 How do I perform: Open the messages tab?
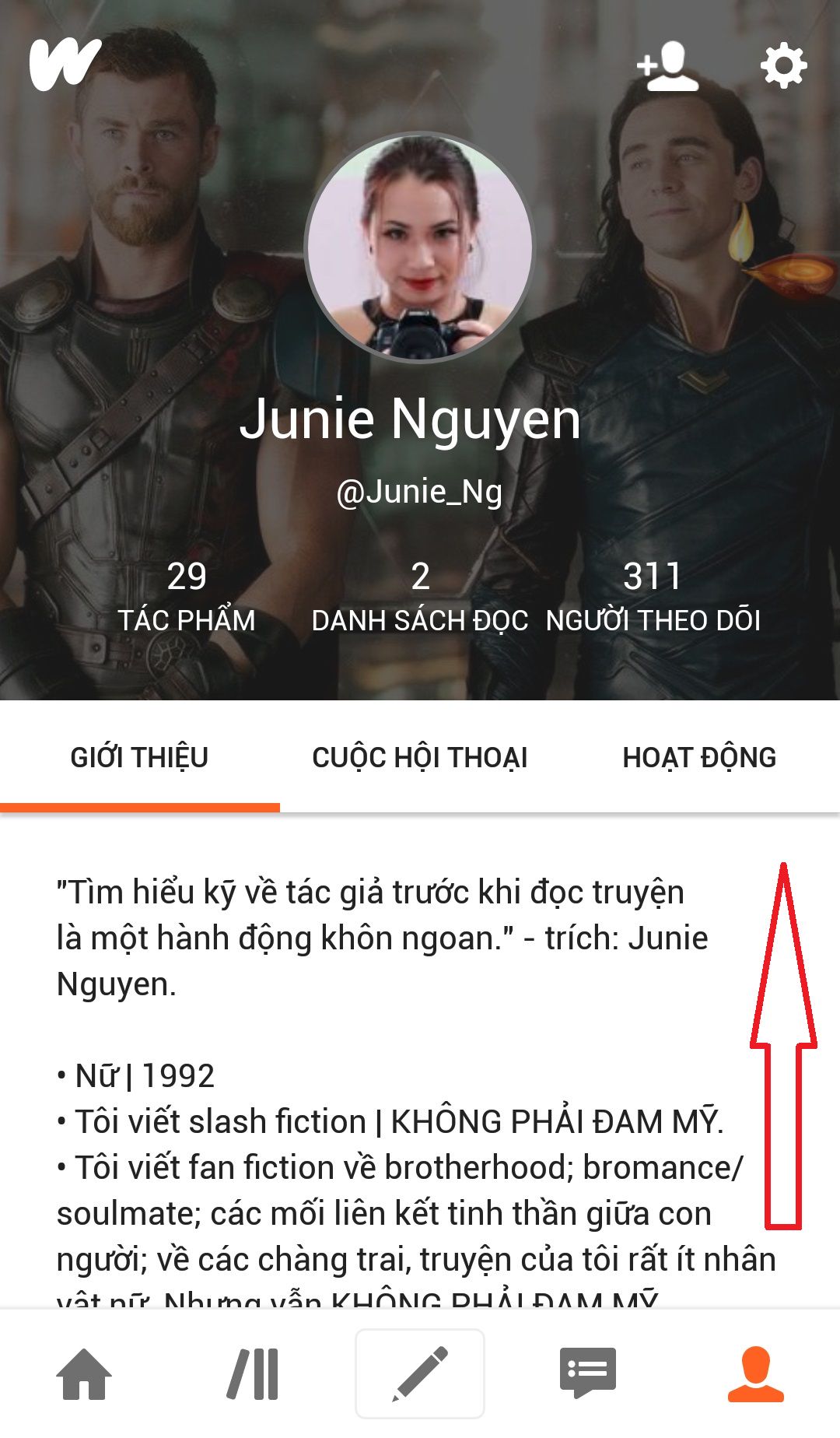(x=588, y=1374)
